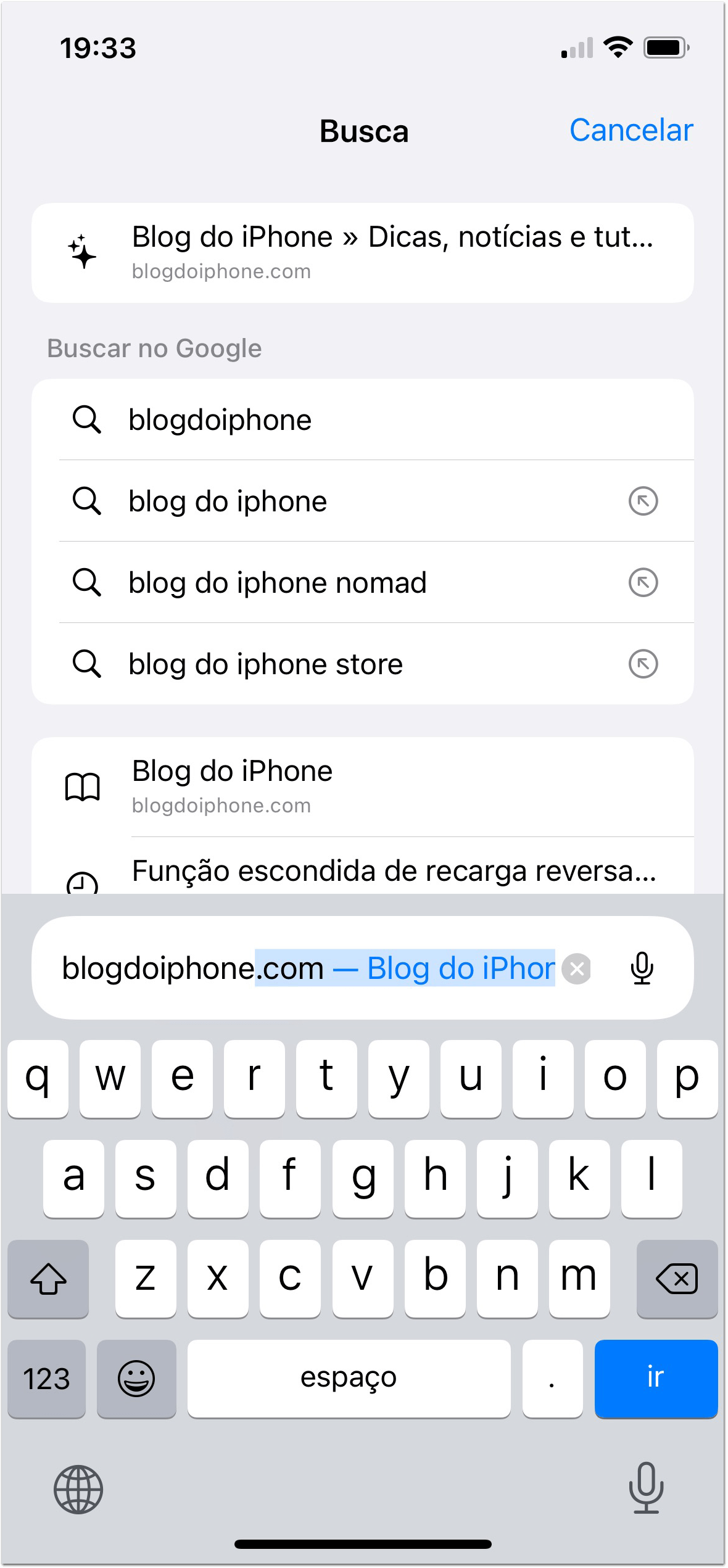Start dictation with the bottom microphone
The width and height of the screenshot is (728, 1568).
[x=646, y=1488]
